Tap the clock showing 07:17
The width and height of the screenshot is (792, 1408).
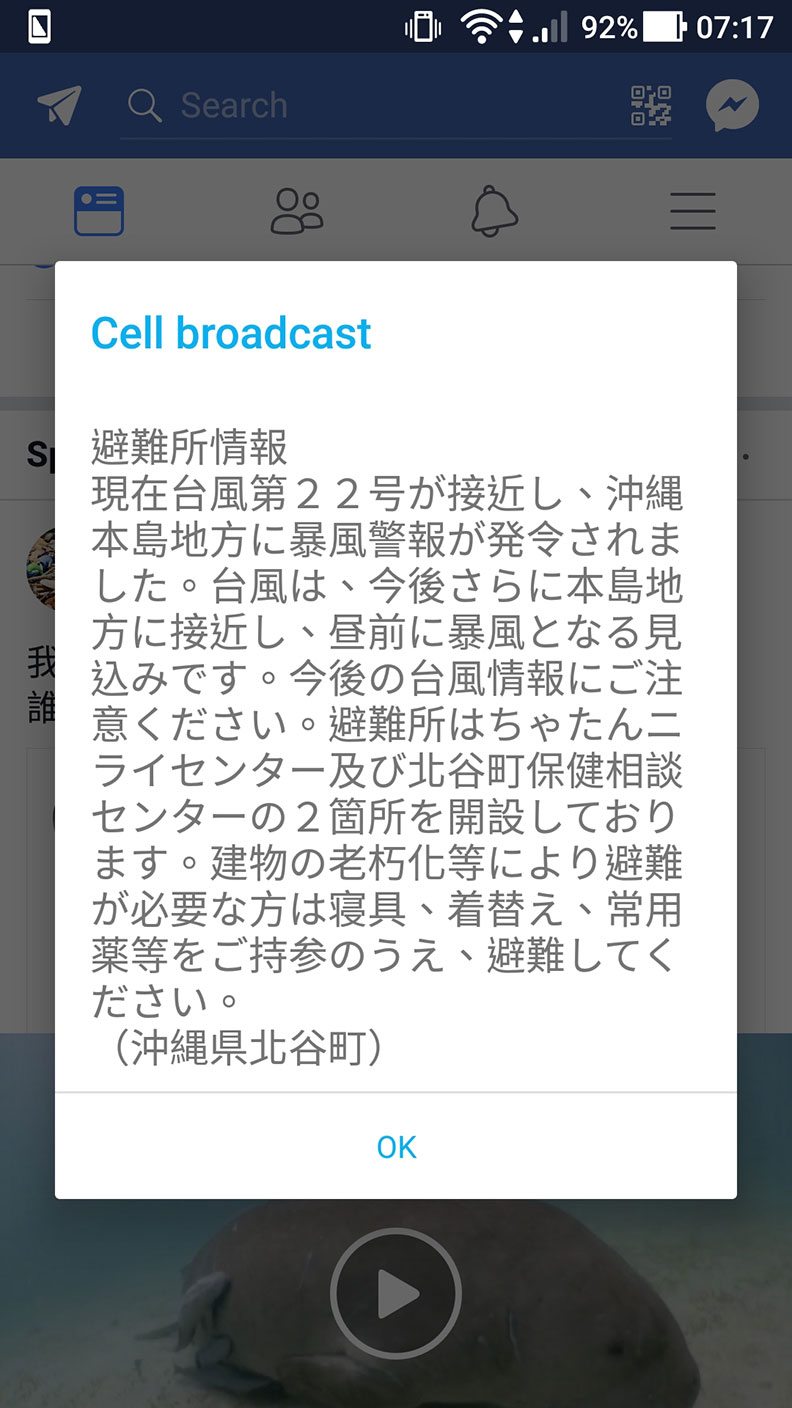click(x=736, y=27)
